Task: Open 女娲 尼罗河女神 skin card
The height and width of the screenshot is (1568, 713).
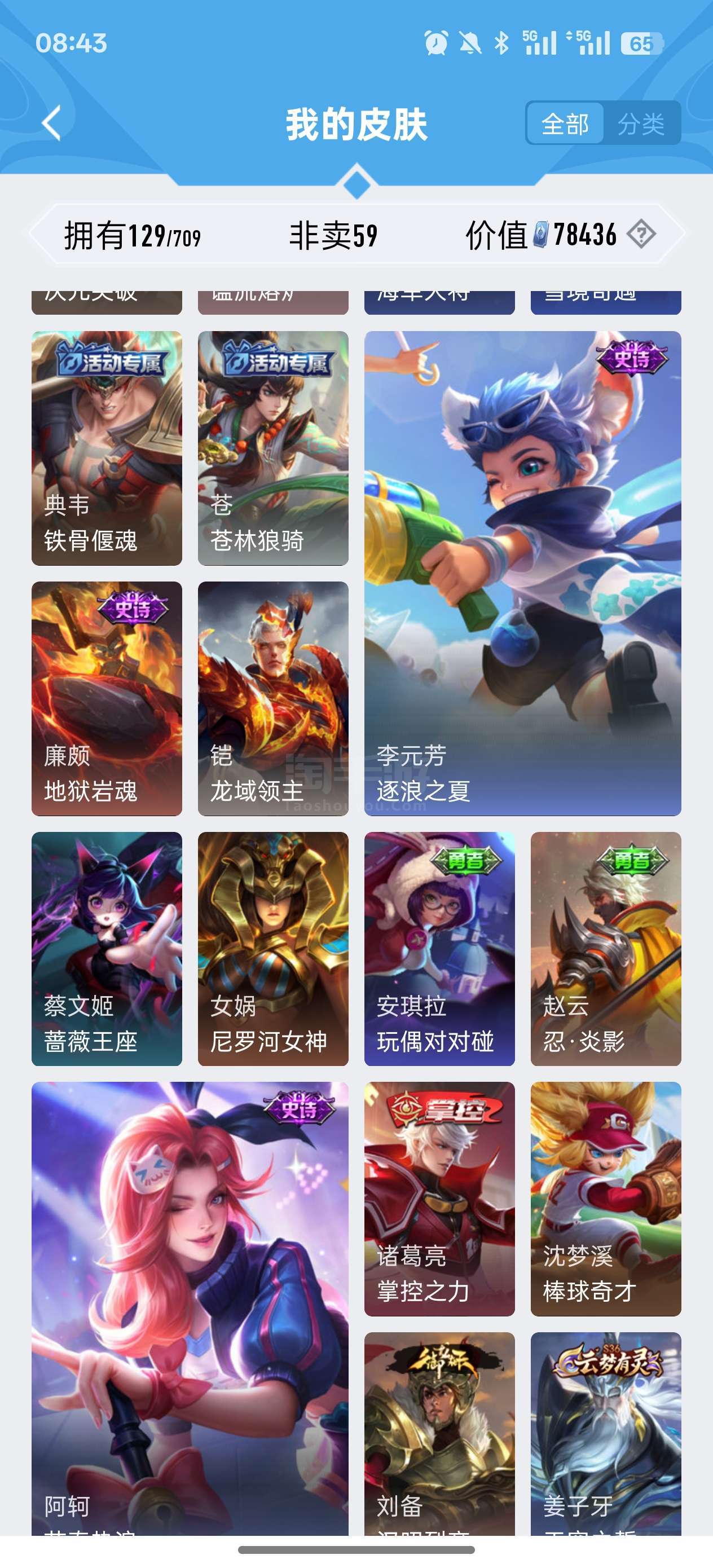Action: pyautogui.click(x=273, y=948)
